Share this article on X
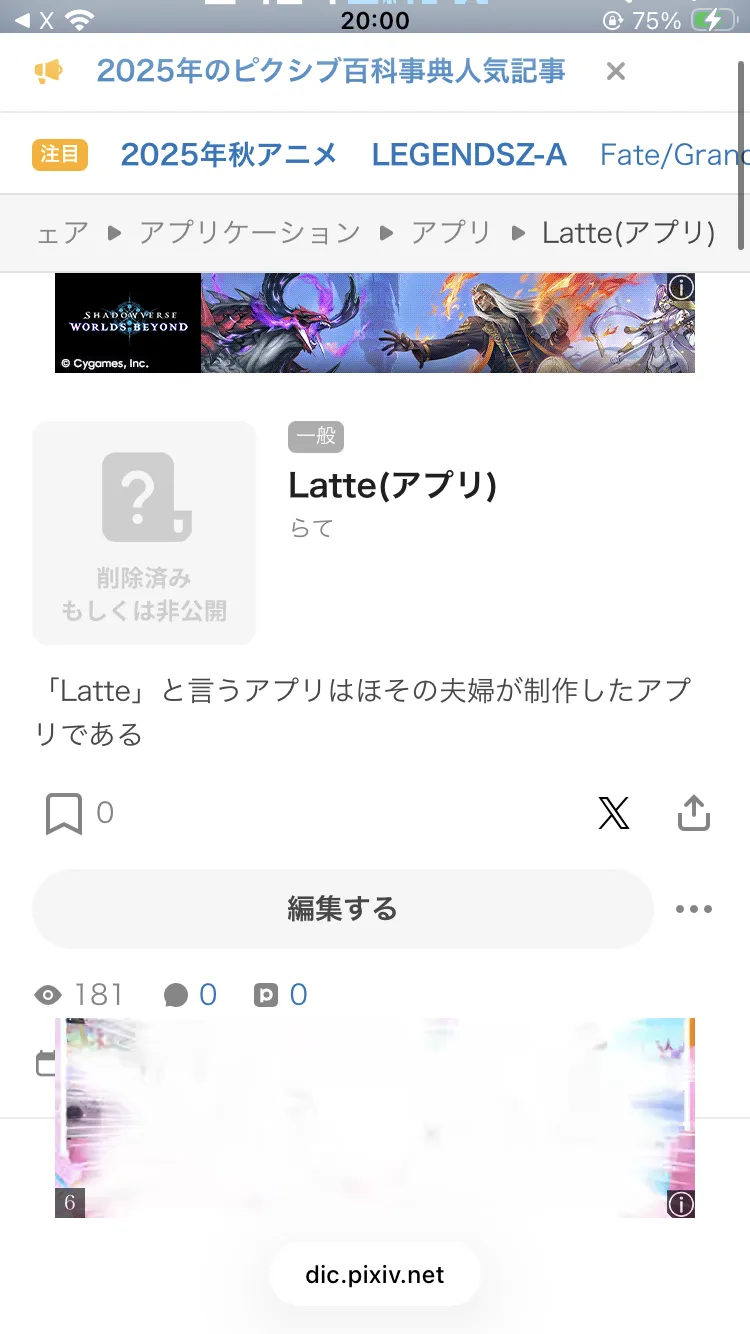The width and height of the screenshot is (750, 1334). (x=614, y=813)
